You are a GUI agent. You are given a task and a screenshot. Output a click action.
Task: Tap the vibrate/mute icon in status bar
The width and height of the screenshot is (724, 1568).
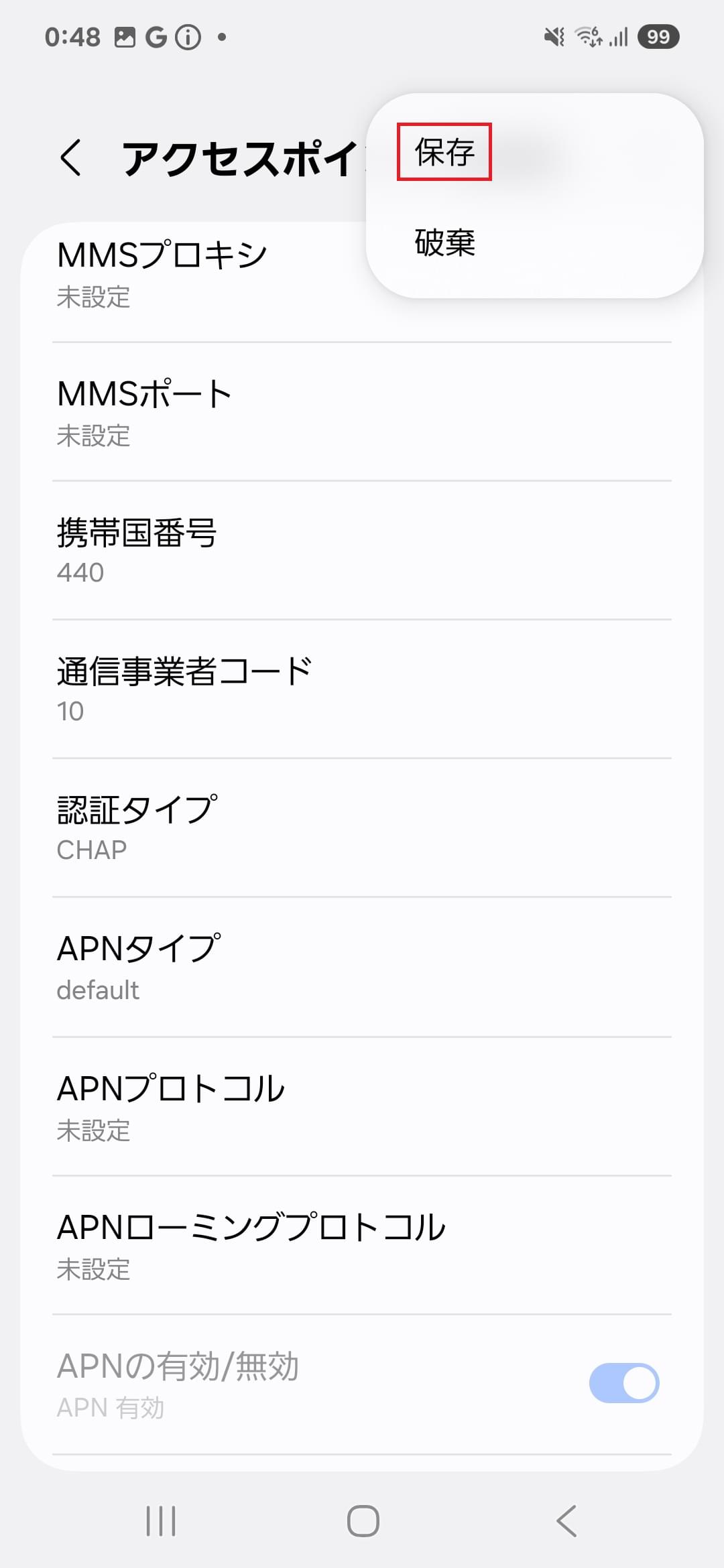click(553, 37)
